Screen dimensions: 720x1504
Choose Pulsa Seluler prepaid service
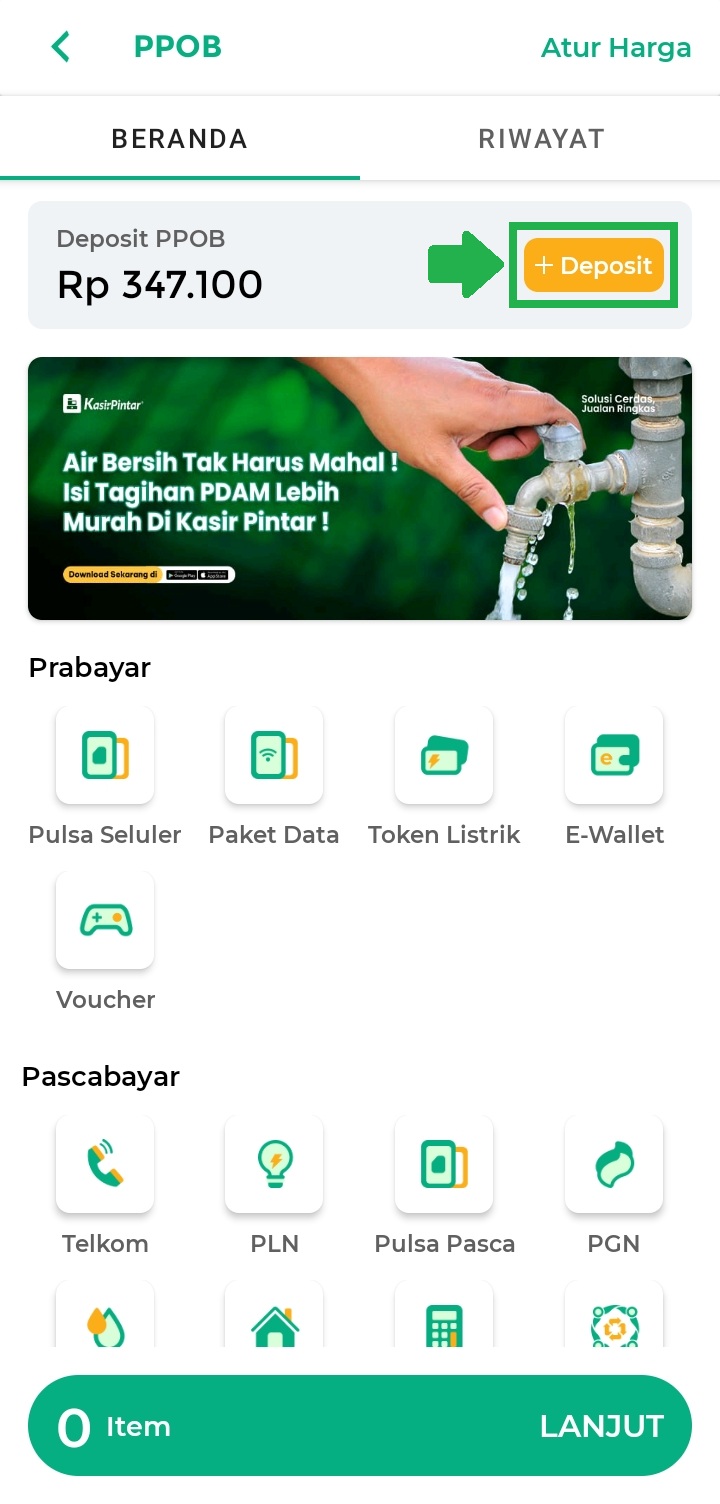(x=105, y=756)
